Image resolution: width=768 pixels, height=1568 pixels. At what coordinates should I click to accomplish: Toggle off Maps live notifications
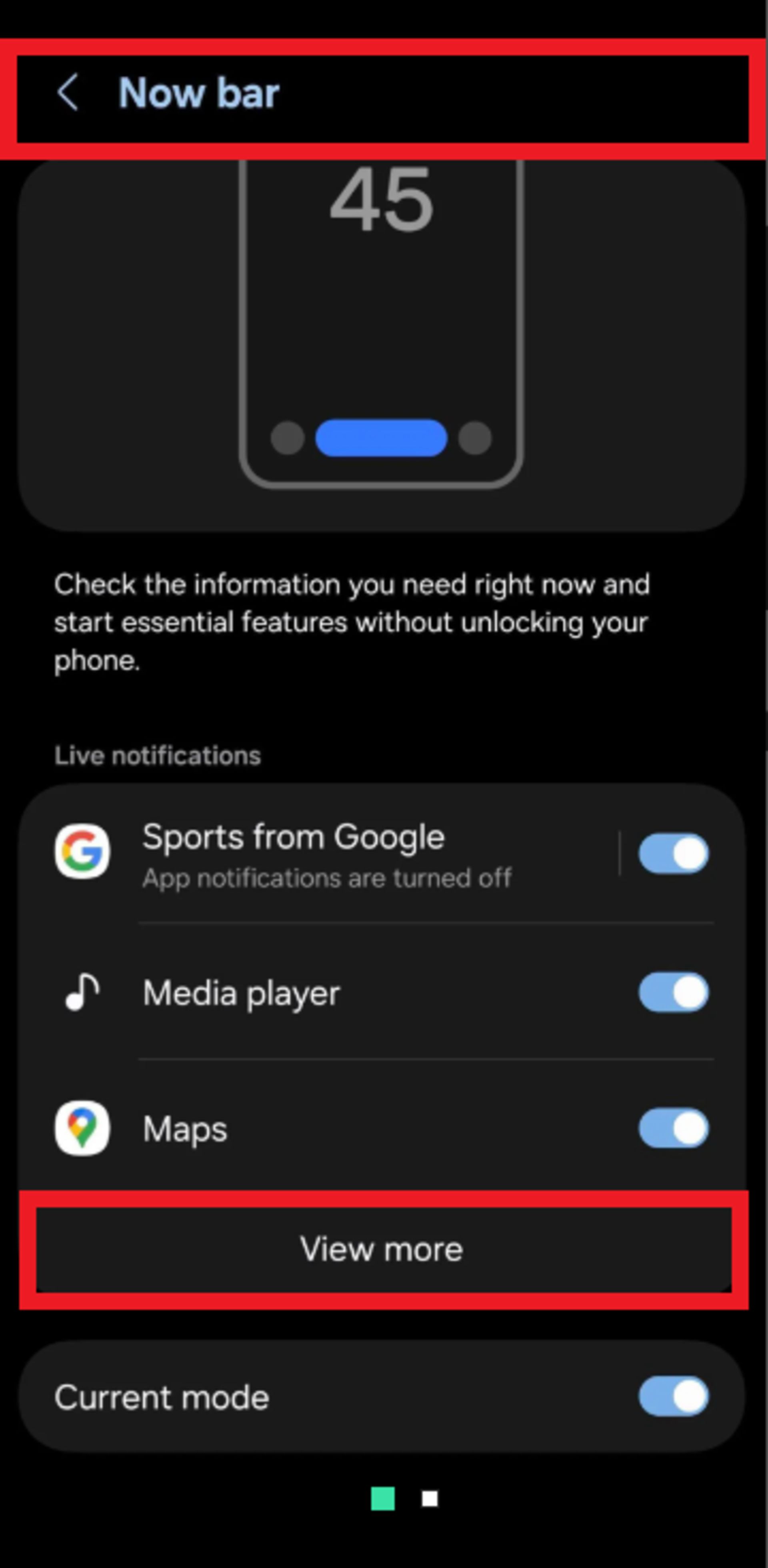point(673,1128)
